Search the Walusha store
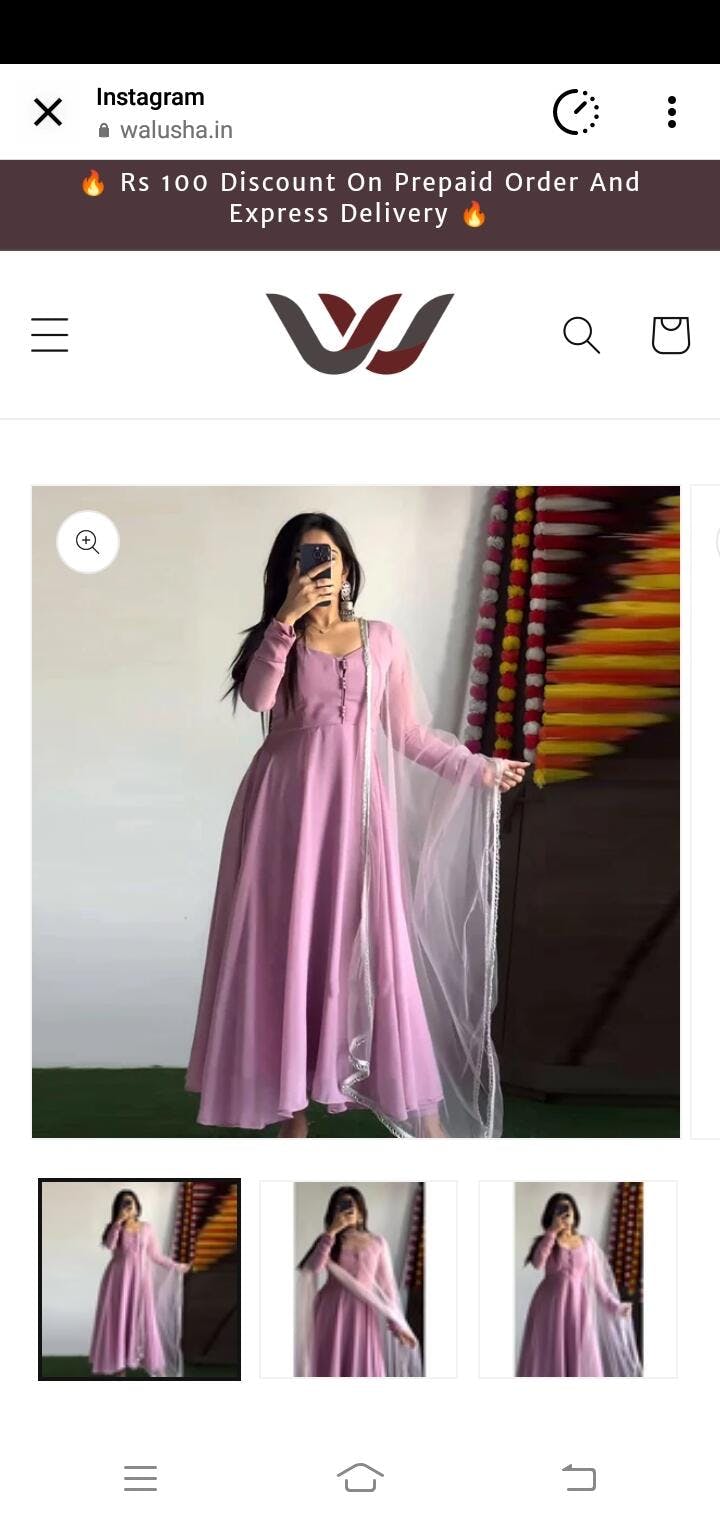Image resolution: width=720 pixels, height=1520 pixels. pos(581,335)
